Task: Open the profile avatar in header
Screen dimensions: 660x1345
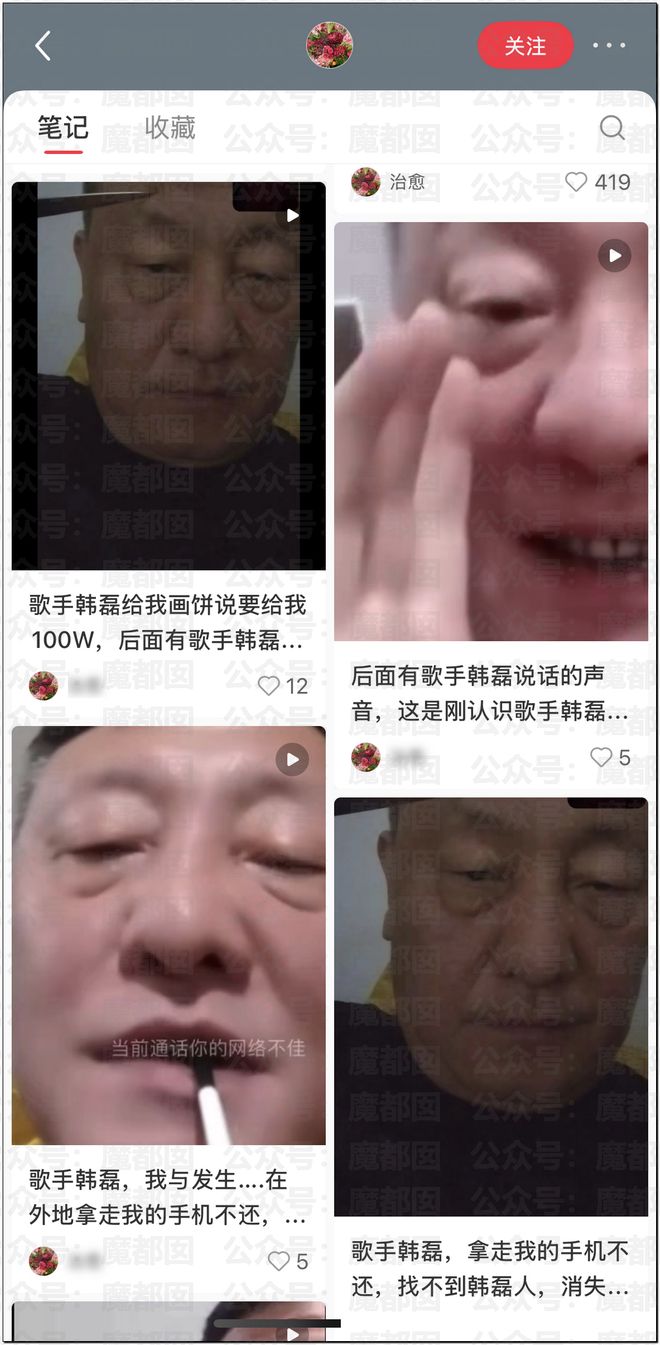Action: click(329, 45)
